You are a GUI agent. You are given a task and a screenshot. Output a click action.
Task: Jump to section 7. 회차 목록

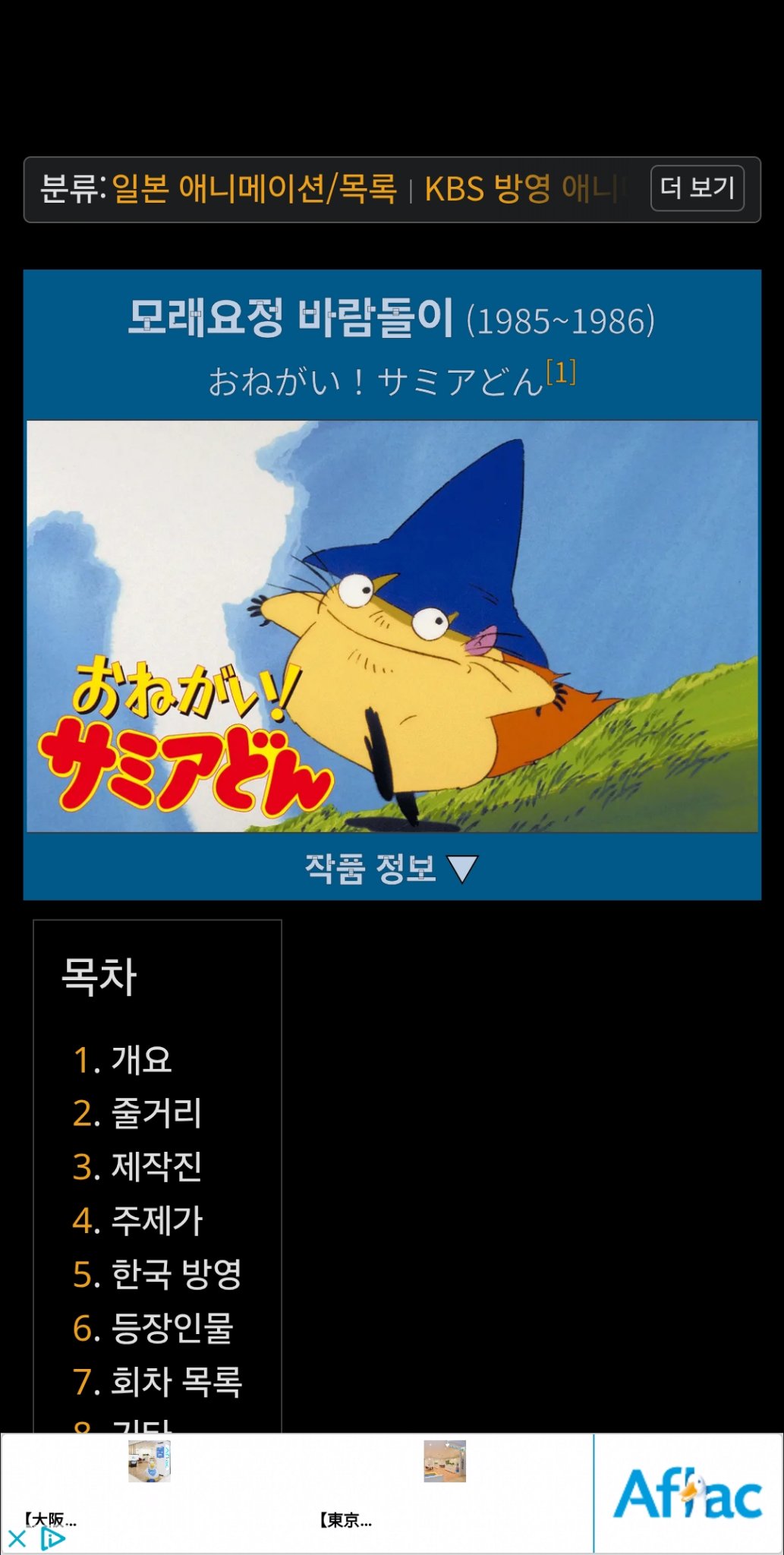pyautogui.click(x=157, y=1382)
